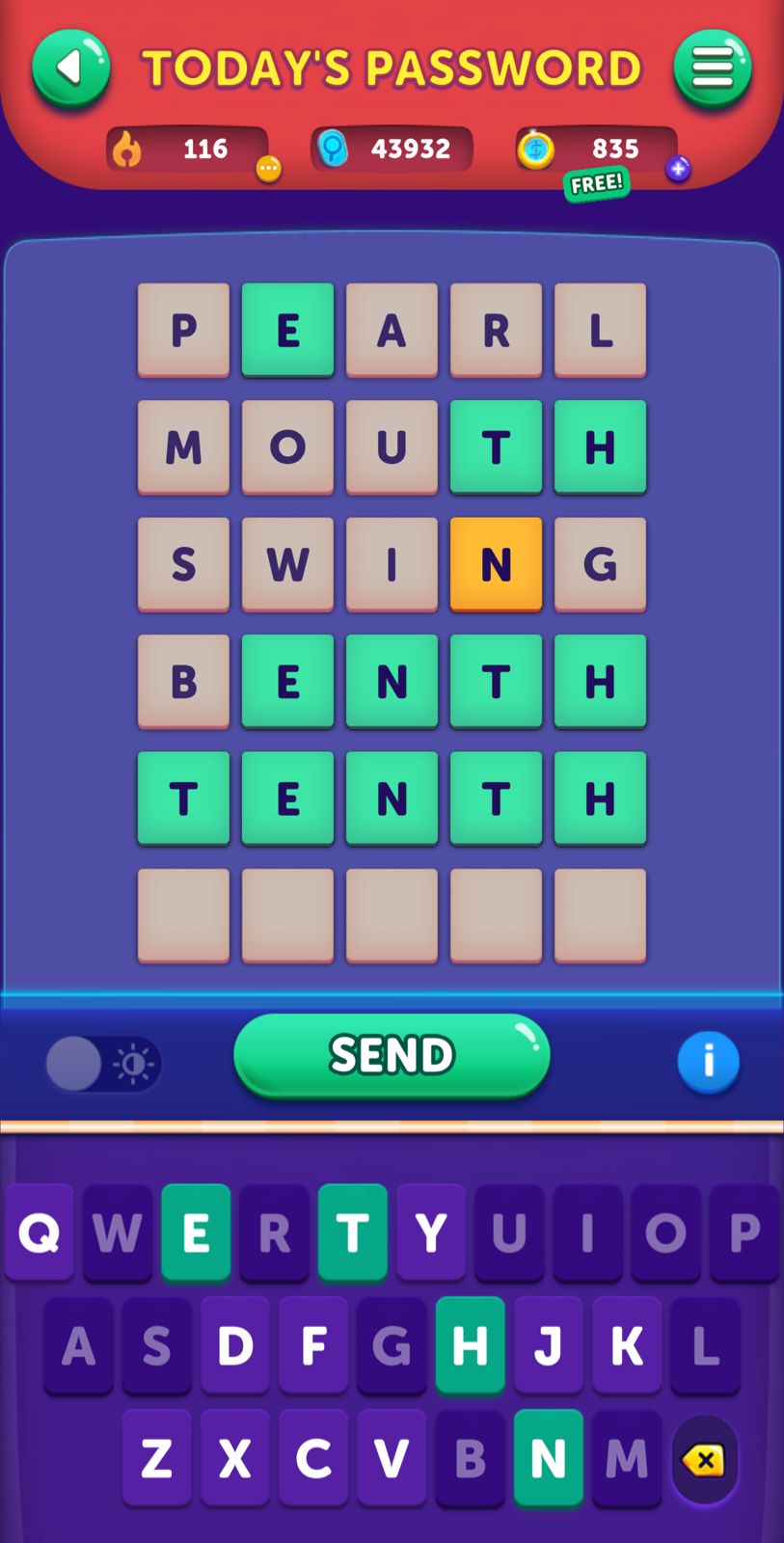Type the letter F
Viewport: 784px width, 1543px height.
point(313,1345)
